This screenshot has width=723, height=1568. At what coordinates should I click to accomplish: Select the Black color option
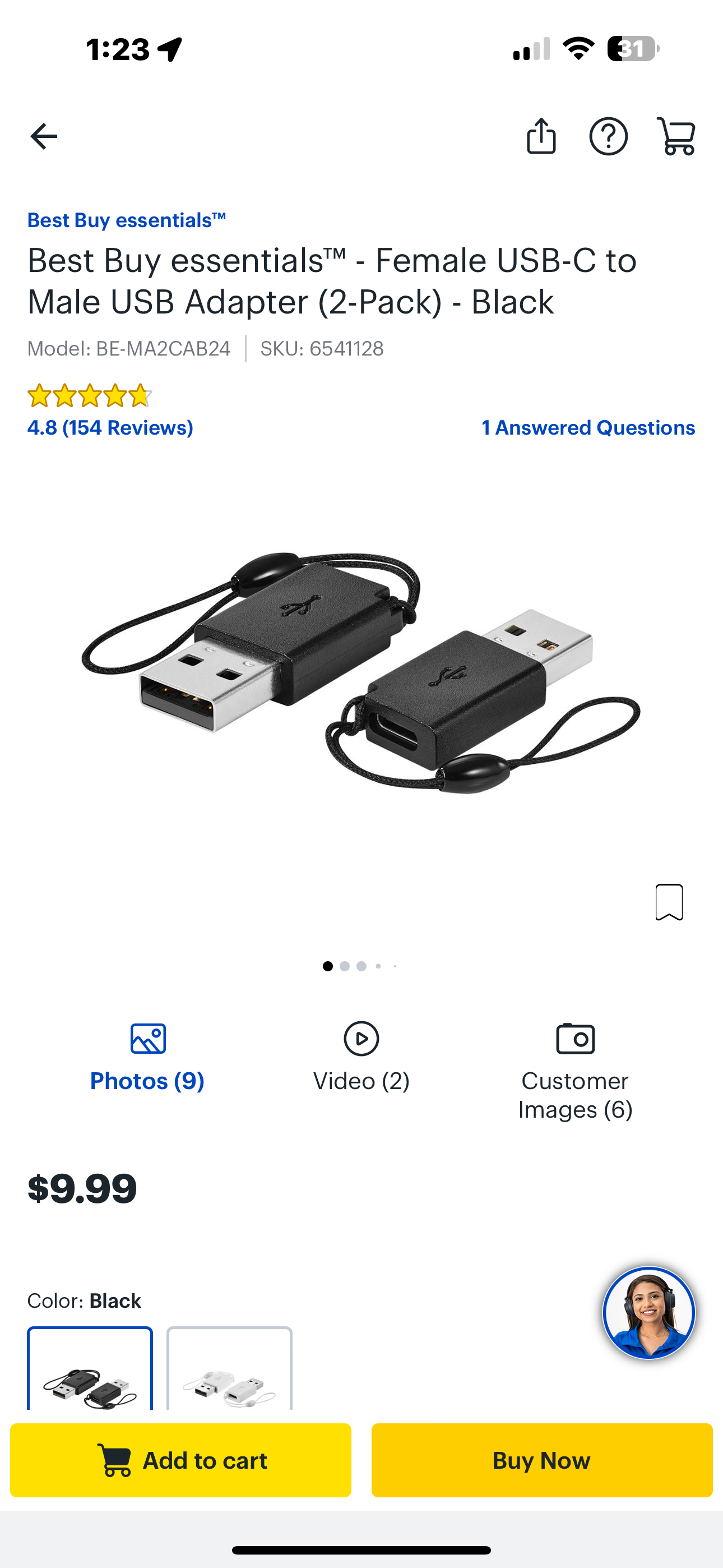pos(90,1371)
